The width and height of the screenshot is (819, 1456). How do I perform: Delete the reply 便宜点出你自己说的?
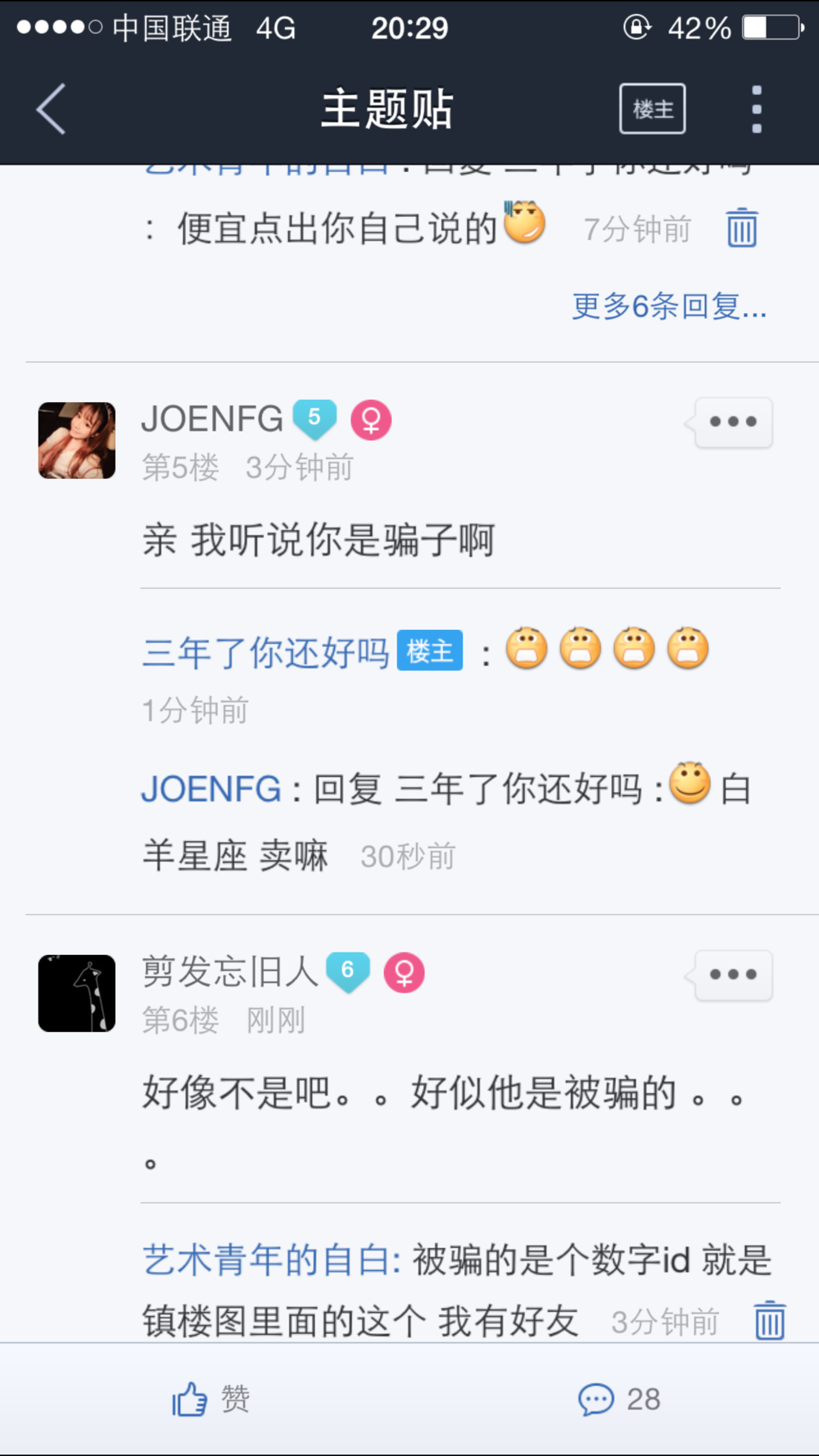point(742,228)
